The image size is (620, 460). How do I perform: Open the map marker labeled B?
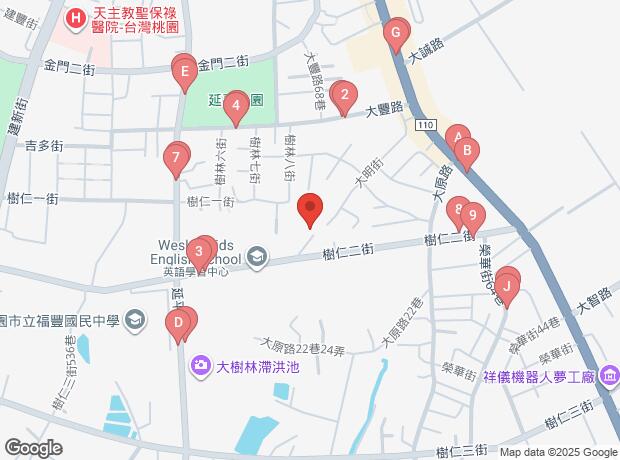click(466, 152)
